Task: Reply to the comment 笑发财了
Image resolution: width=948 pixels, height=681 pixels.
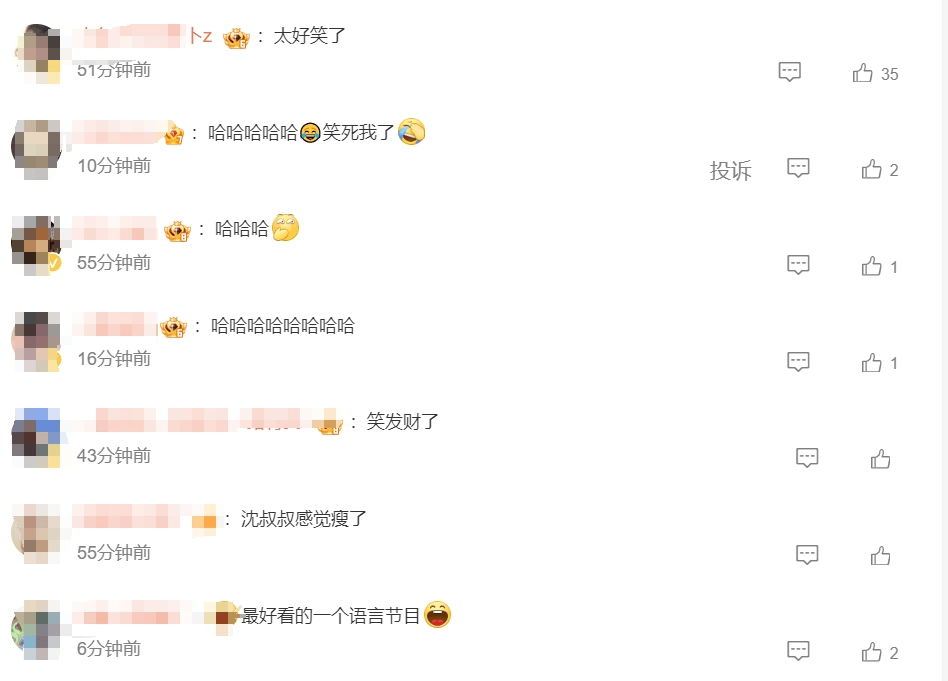Action: (807, 458)
